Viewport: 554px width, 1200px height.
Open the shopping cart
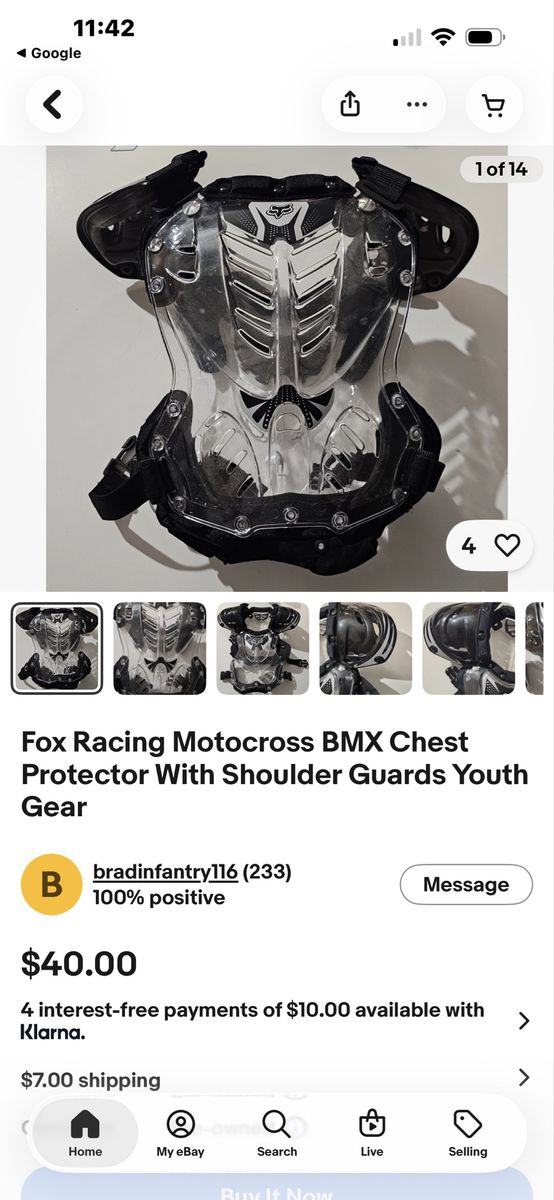(494, 104)
